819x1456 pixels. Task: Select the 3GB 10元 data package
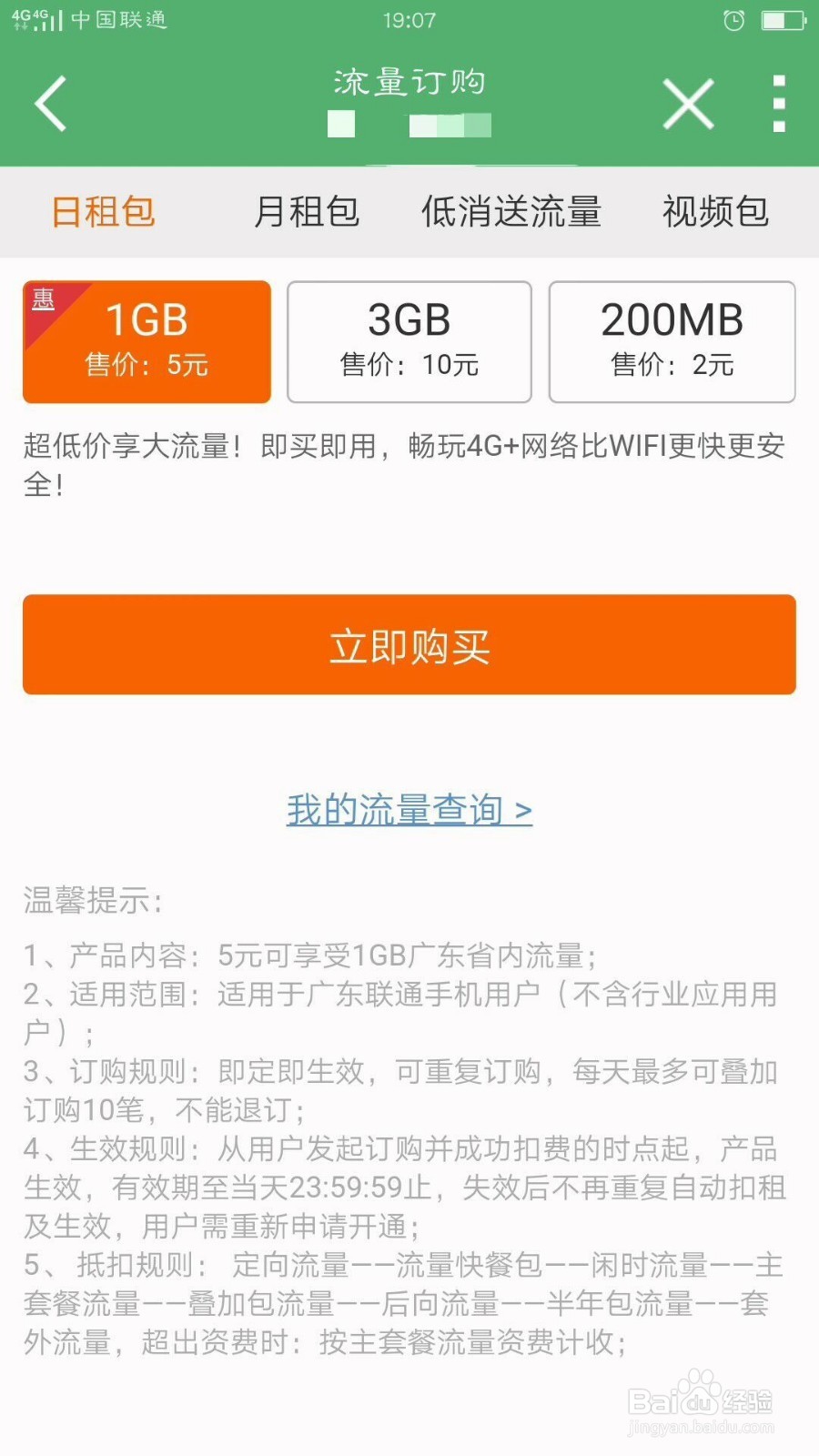coord(409,341)
